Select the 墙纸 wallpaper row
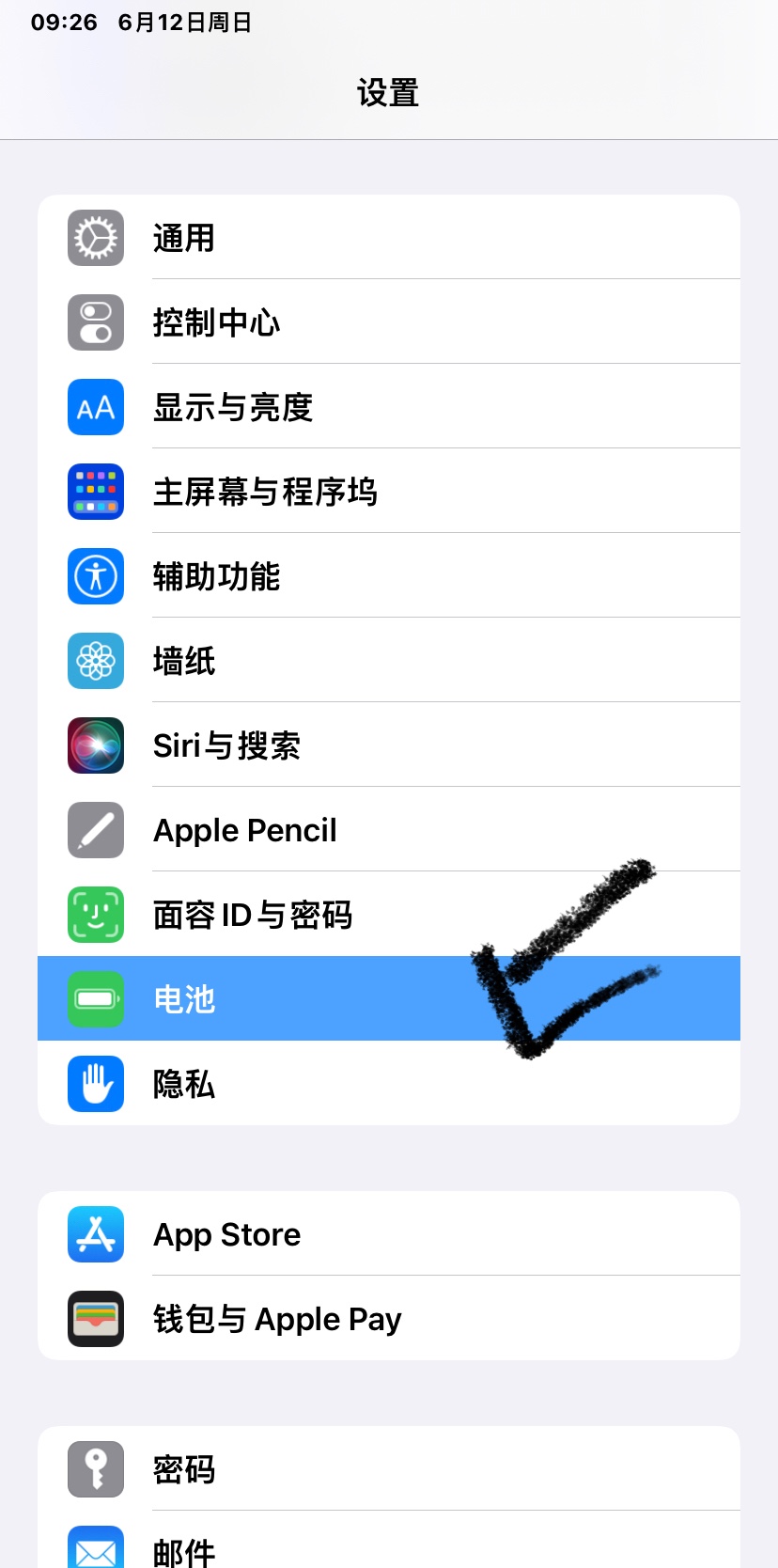The height and width of the screenshot is (1568, 778). pos(388,661)
